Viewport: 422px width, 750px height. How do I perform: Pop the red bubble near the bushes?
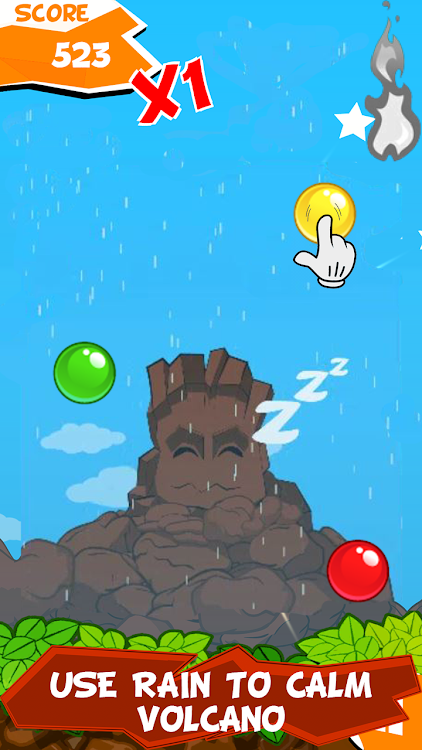click(358, 571)
